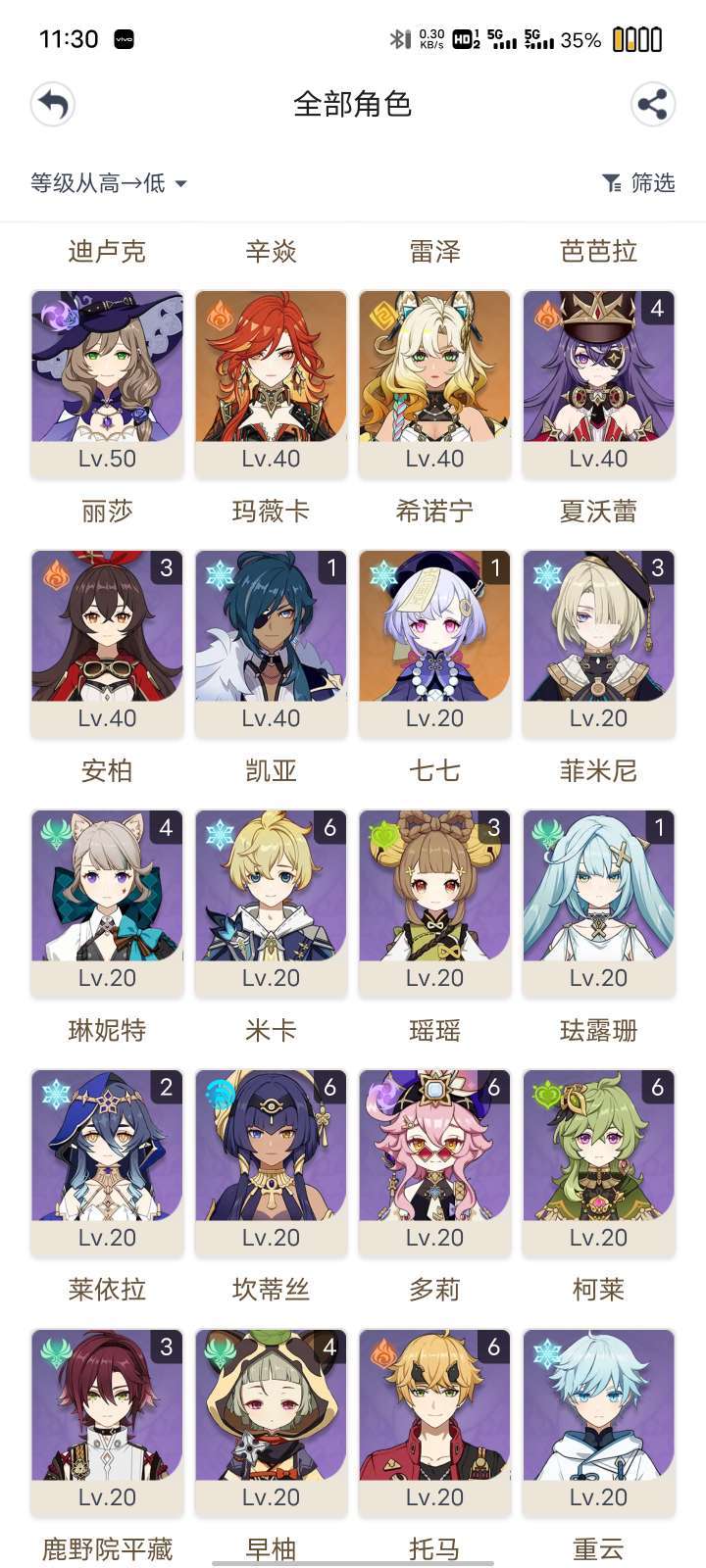Image resolution: width=706 pixels, height=1568 pixels.
Task: Open 凯亚 character card
Action: pos(271,644)
